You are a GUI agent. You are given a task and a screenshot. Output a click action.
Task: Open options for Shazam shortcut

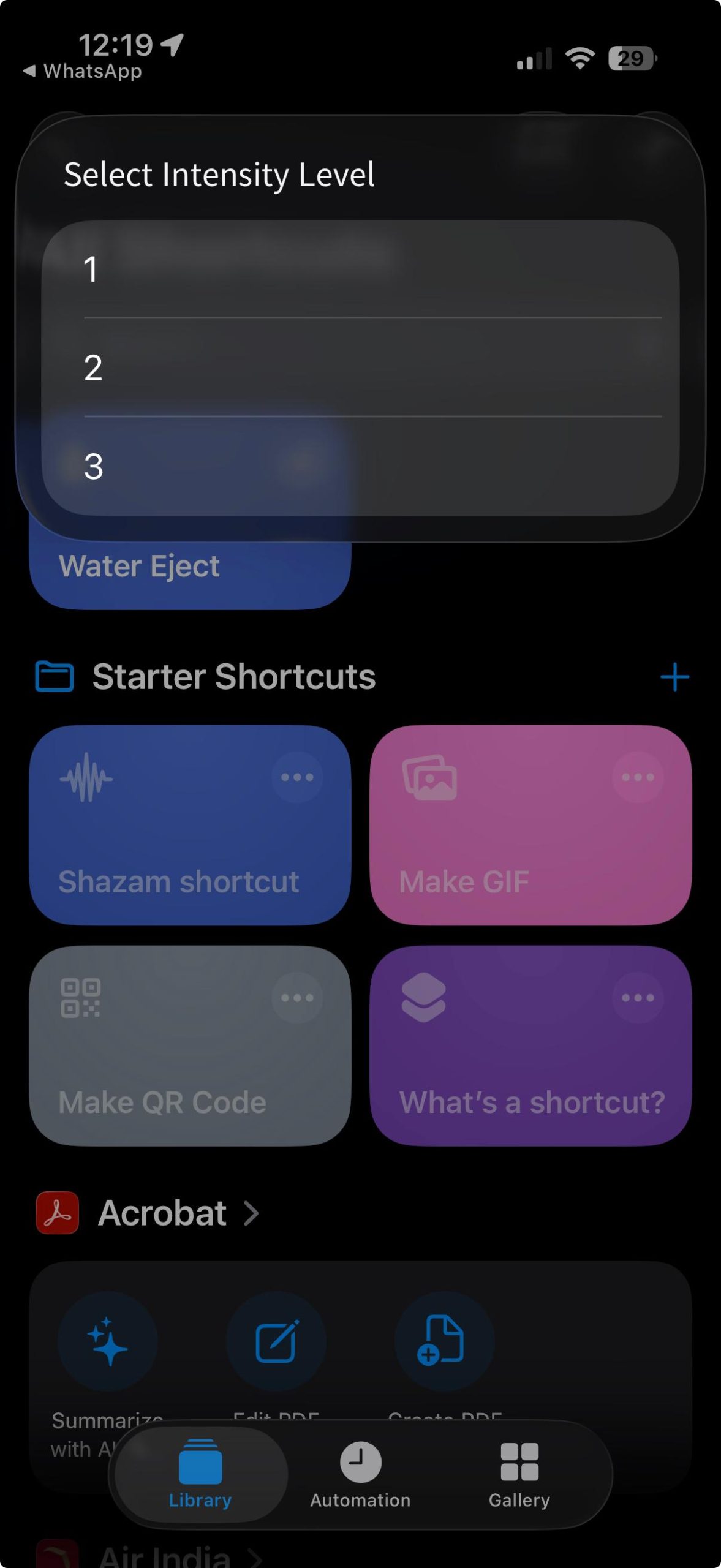(297, 777)
